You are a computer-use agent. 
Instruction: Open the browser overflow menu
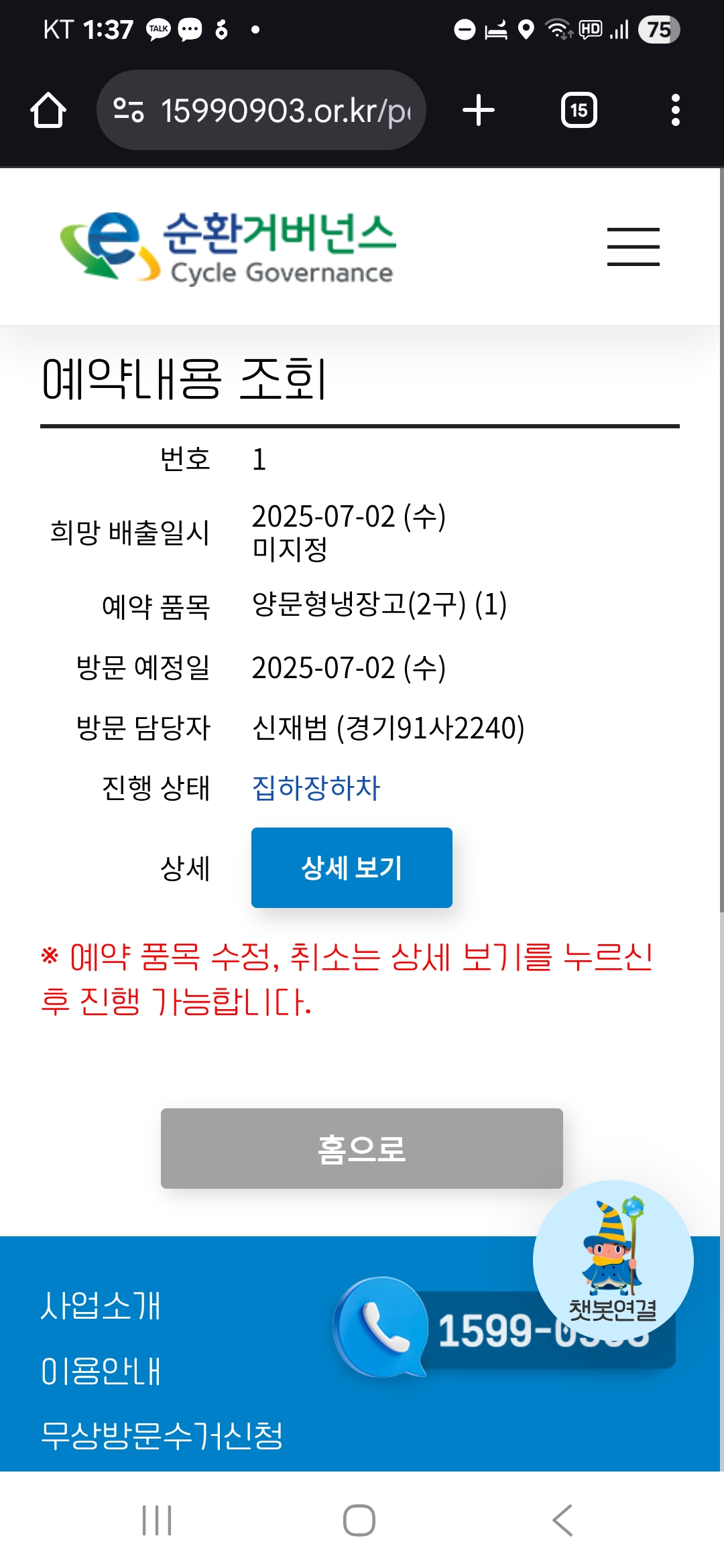pos(675,110)
